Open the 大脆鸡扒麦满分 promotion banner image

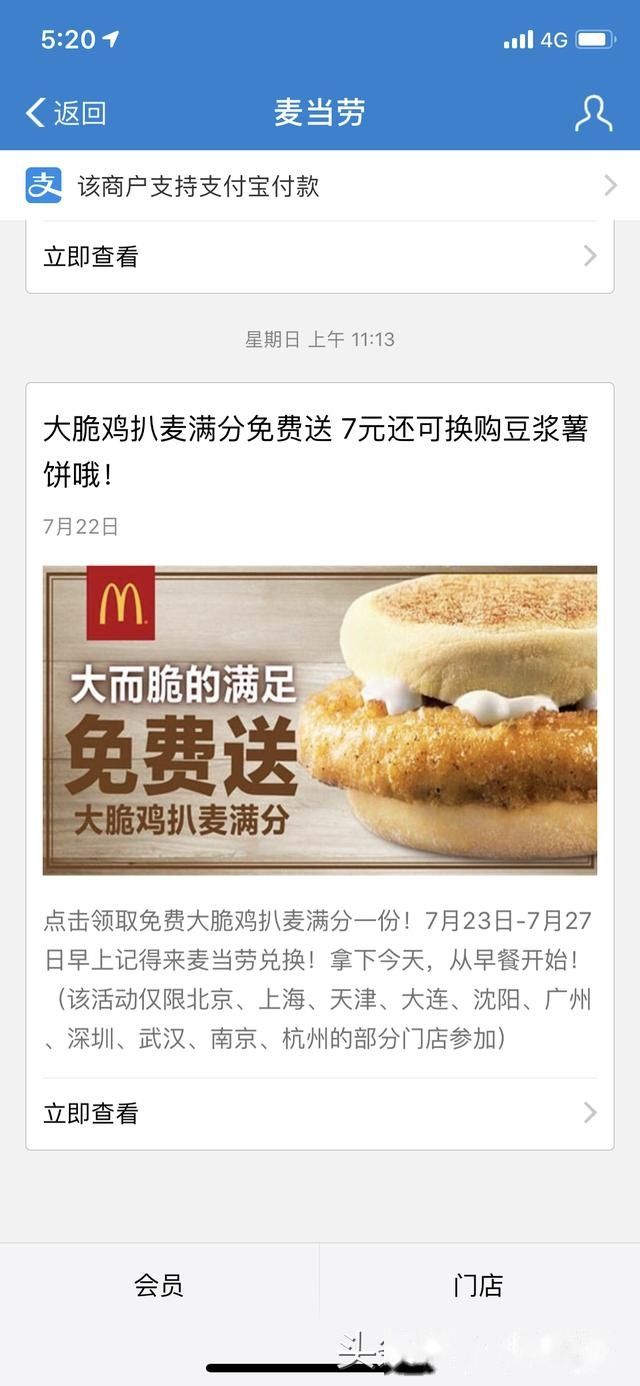(320, 720)
